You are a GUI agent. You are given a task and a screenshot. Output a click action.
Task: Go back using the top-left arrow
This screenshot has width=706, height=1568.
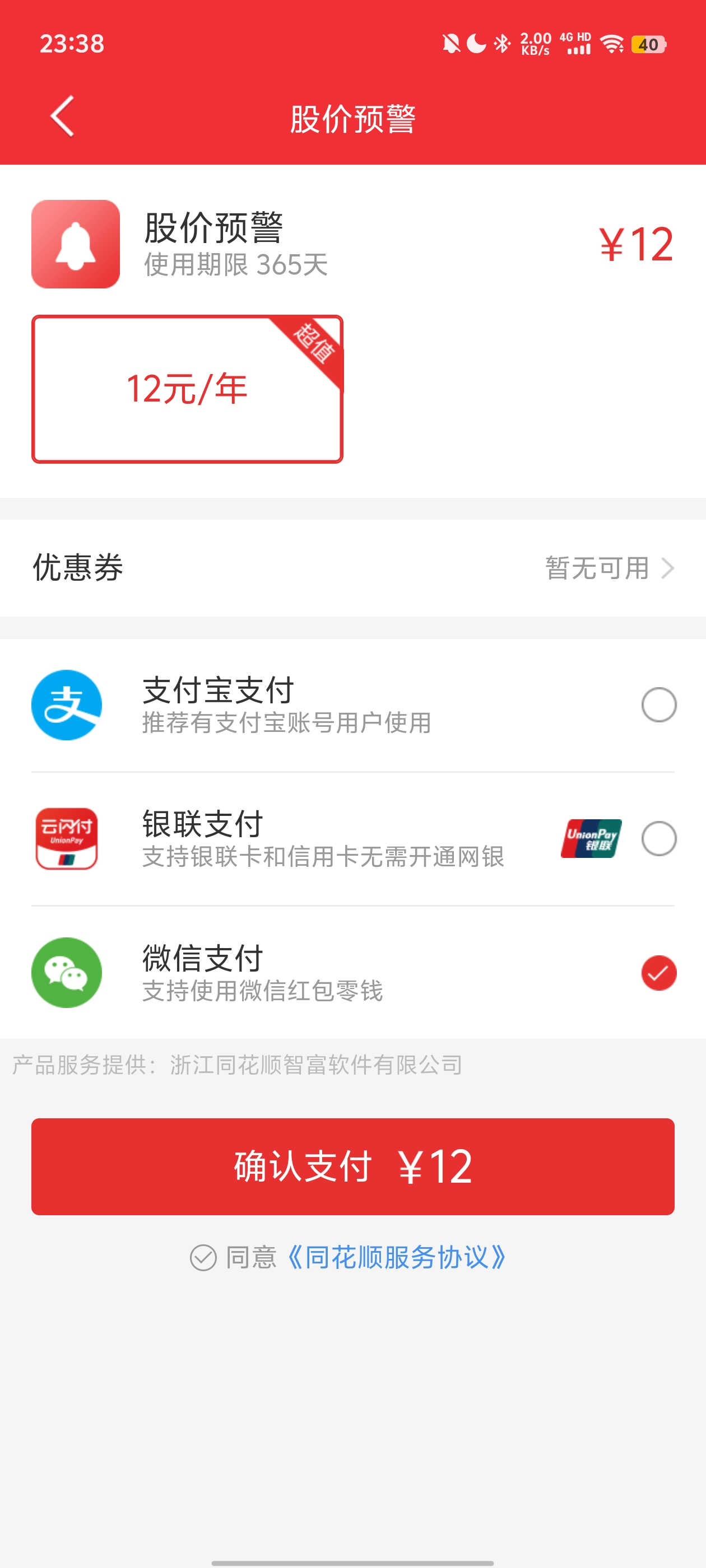(x=62, y=116)
